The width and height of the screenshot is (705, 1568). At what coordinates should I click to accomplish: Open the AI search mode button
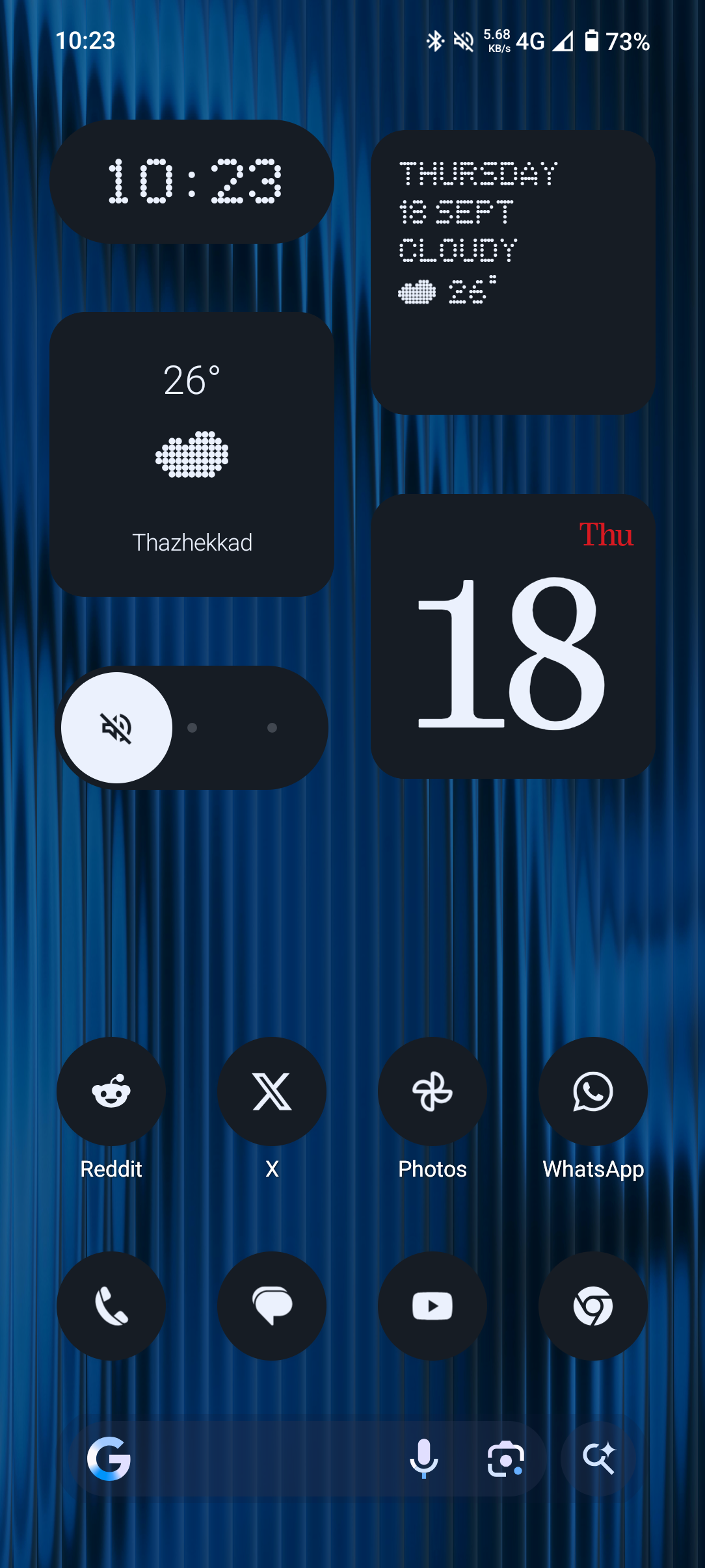tap(598, 1459)
